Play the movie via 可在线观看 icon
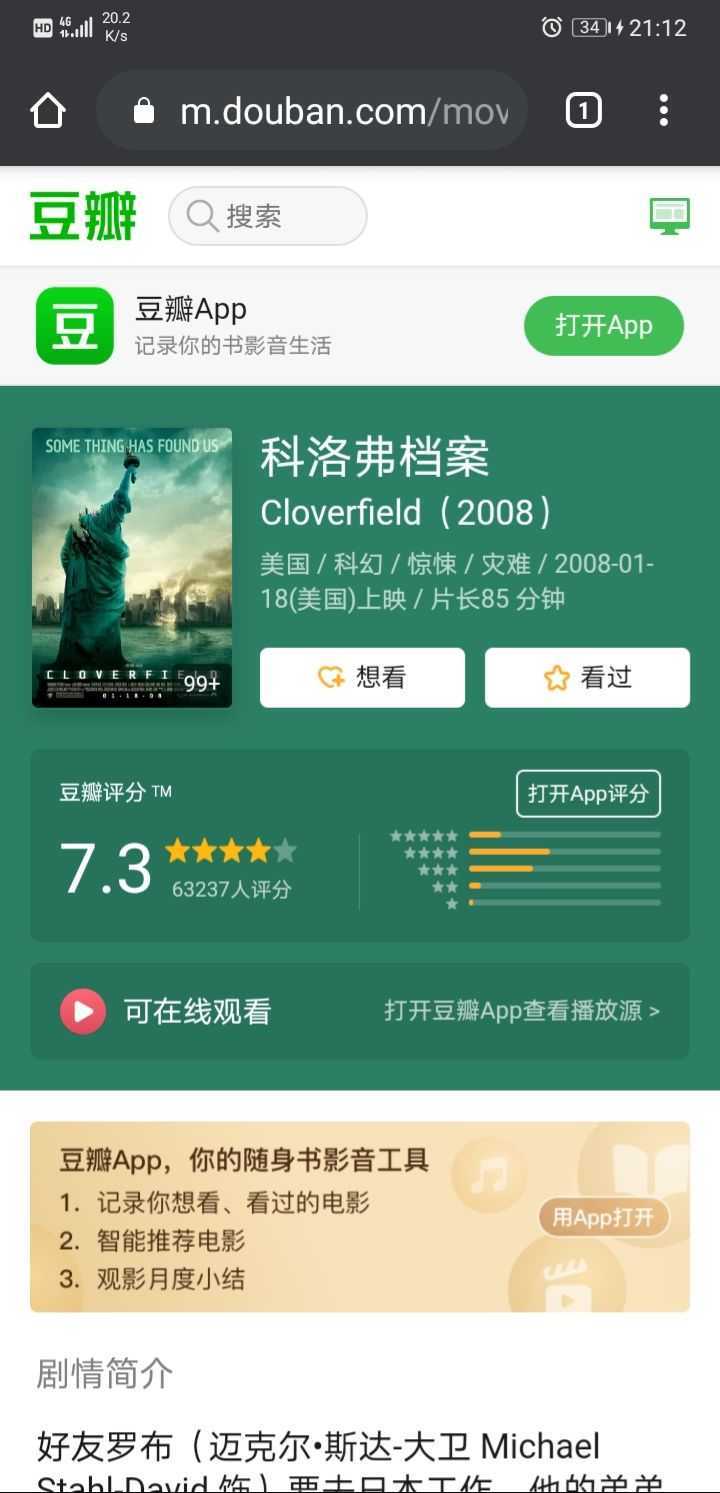The height and width of the screenshot is (1493, 720). 83,1011
